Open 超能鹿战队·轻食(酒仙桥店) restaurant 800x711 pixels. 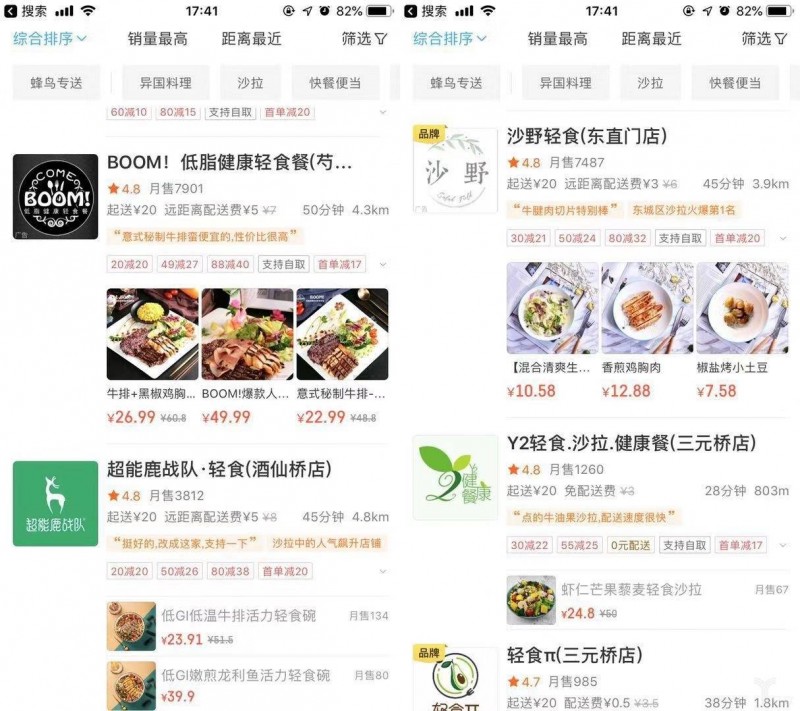(x=218, y=469)
